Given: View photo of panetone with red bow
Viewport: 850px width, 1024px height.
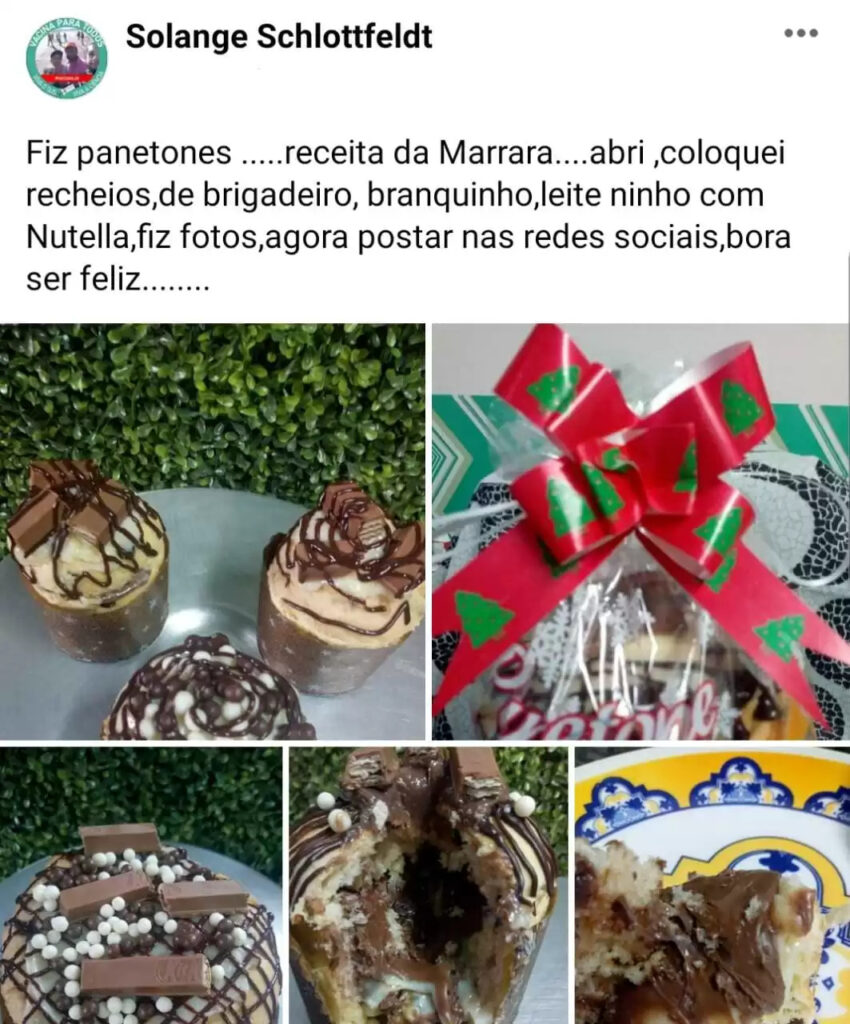Looking at the screenshot, I should (640, 531).
